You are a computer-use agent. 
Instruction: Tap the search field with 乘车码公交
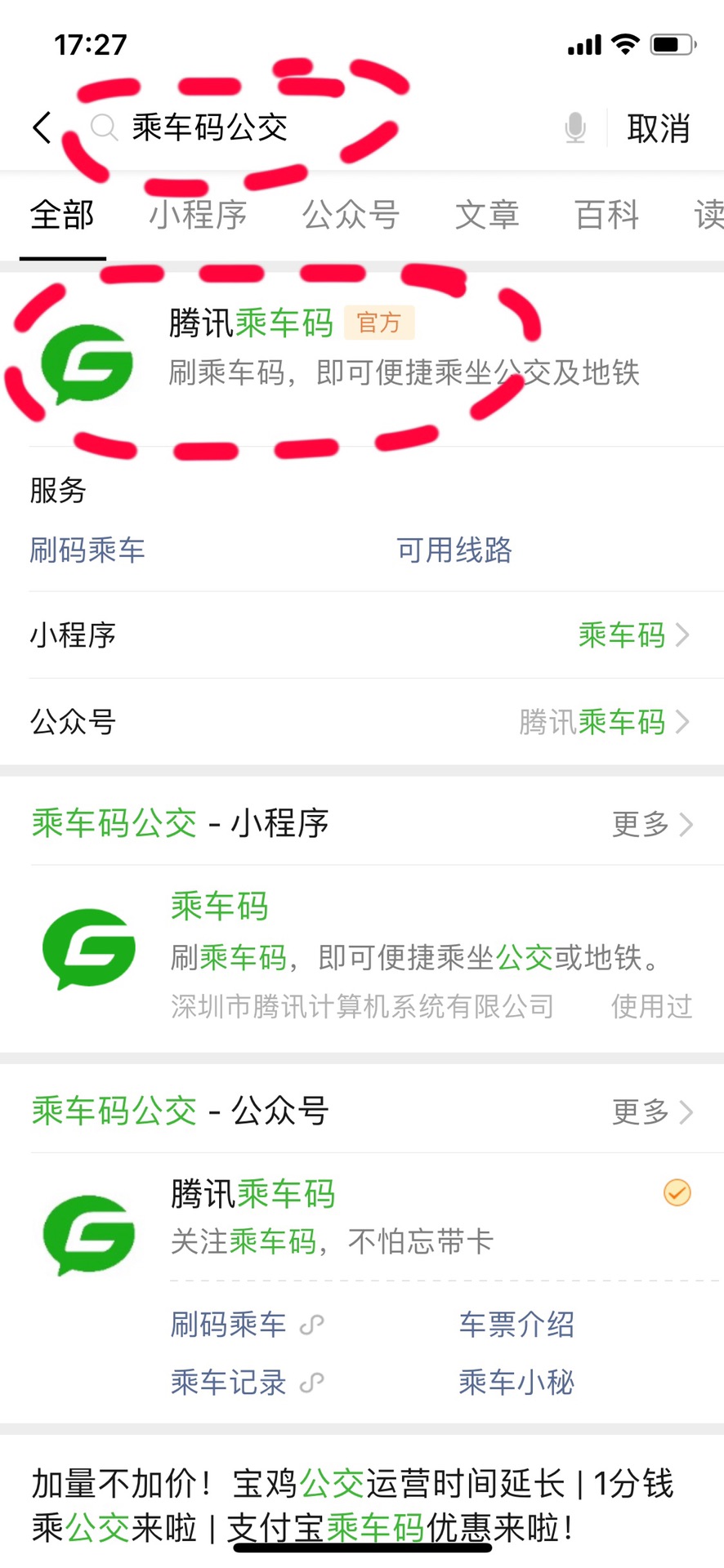click(327, 128)
